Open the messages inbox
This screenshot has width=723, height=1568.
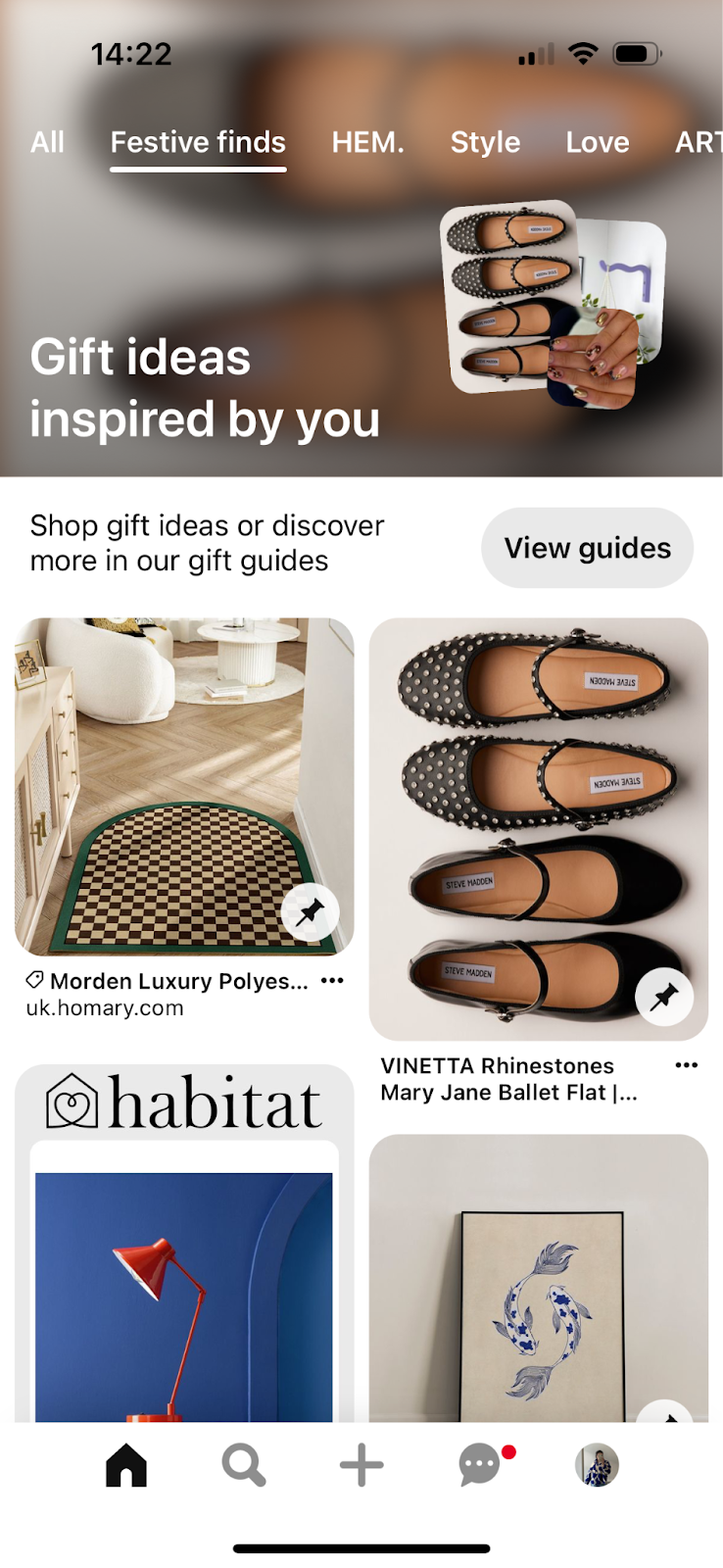click(480, 1466)
